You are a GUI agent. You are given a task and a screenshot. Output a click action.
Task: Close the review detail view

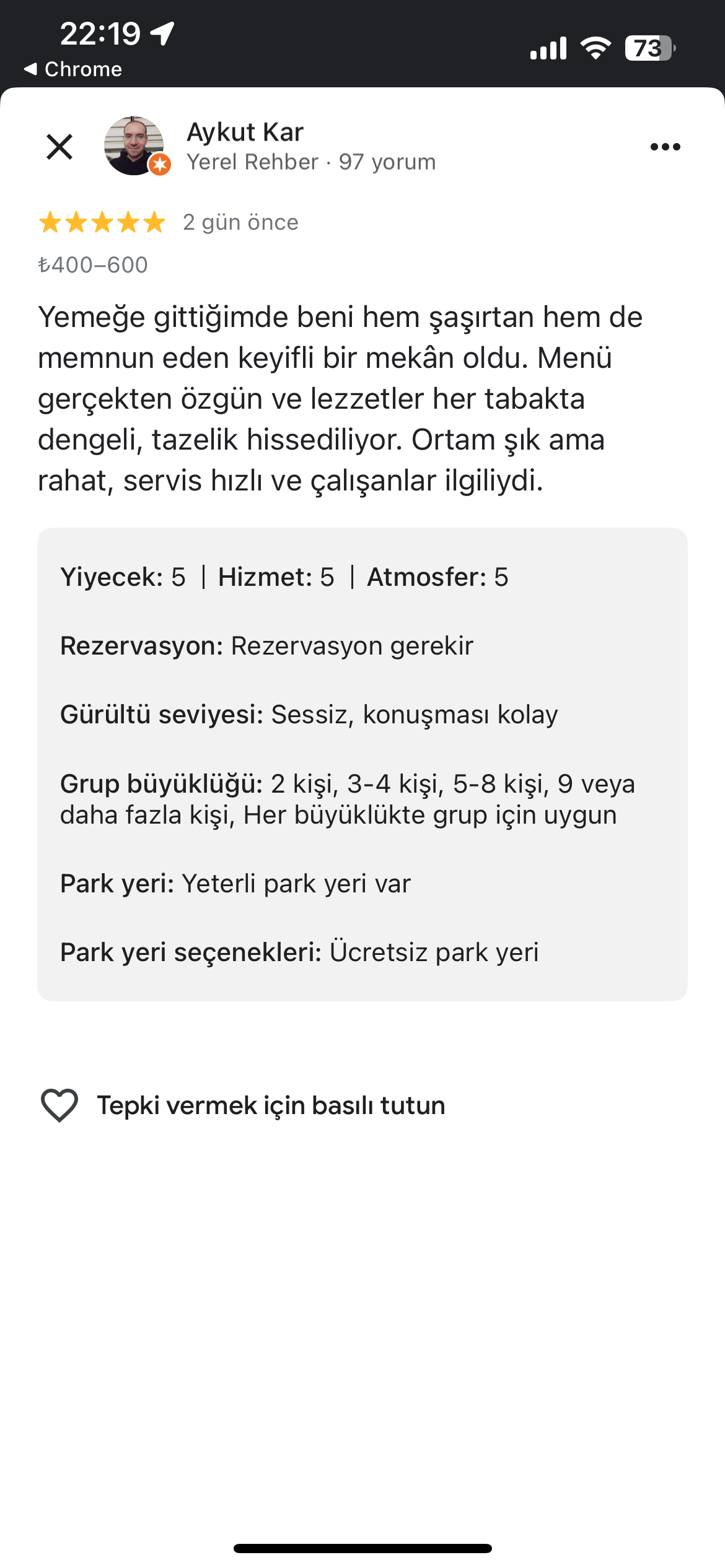click(59, 147)
